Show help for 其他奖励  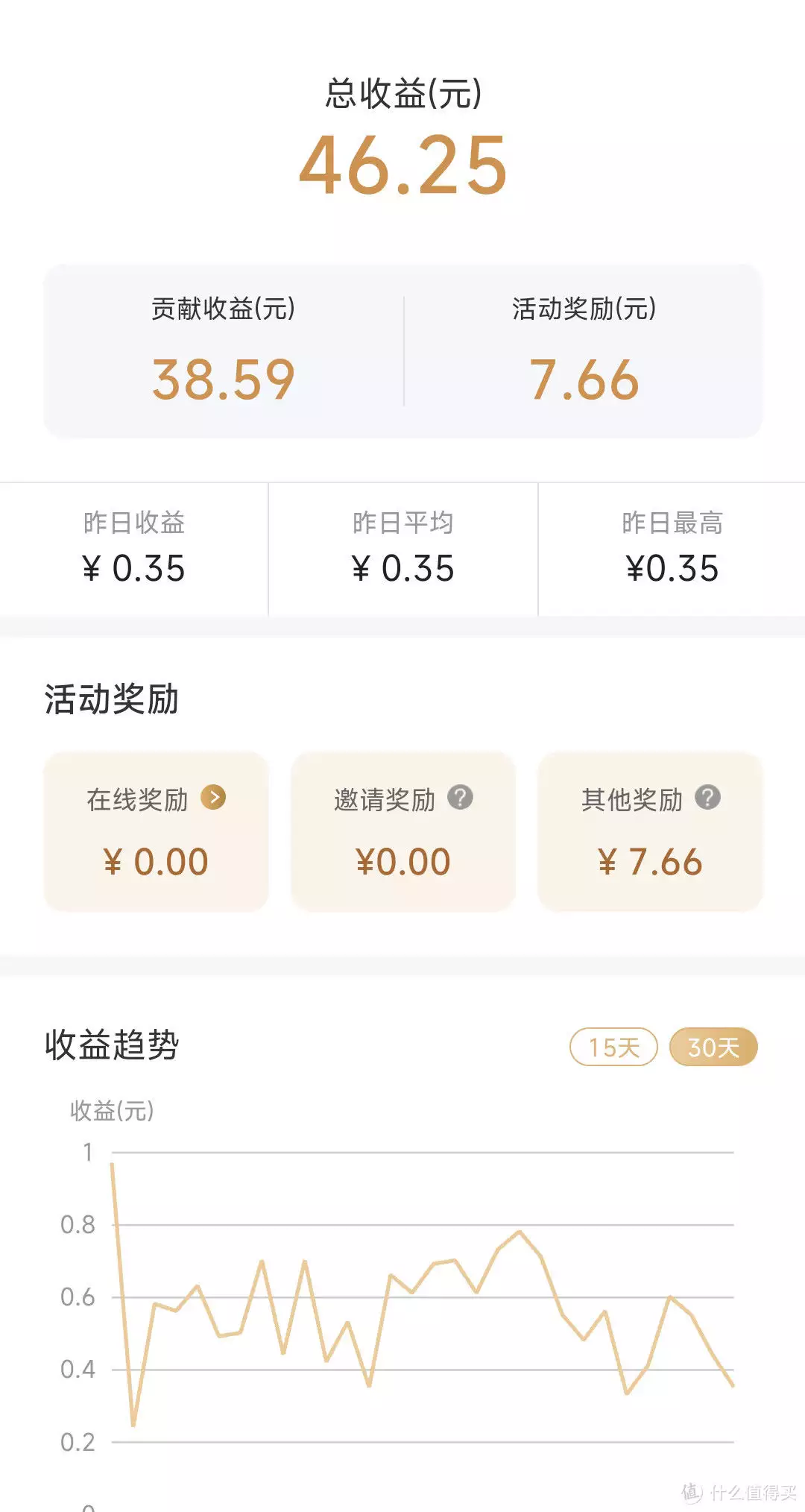point(707,798)
